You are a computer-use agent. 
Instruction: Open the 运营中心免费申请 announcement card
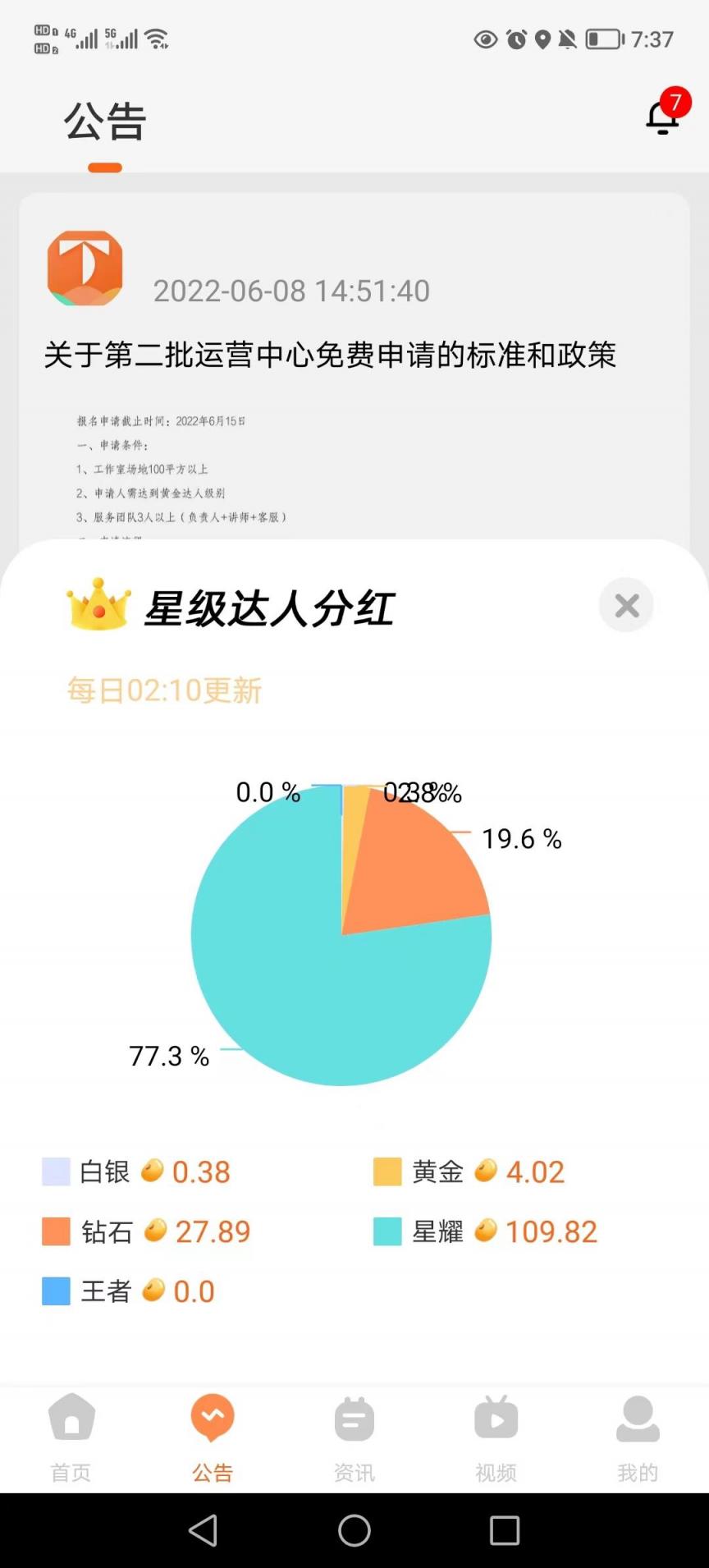tap(354, 367)
